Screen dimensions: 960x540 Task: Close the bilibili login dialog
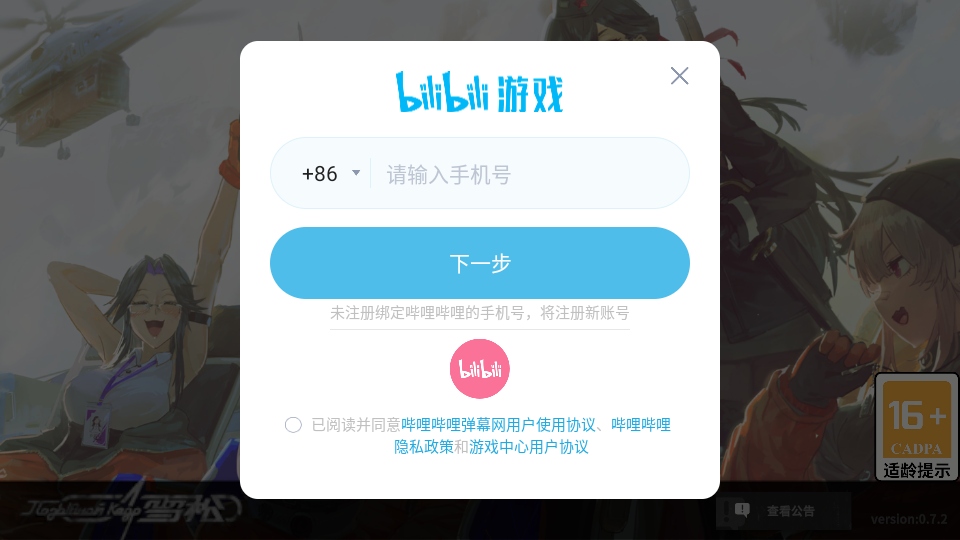(x=680, y=76)
